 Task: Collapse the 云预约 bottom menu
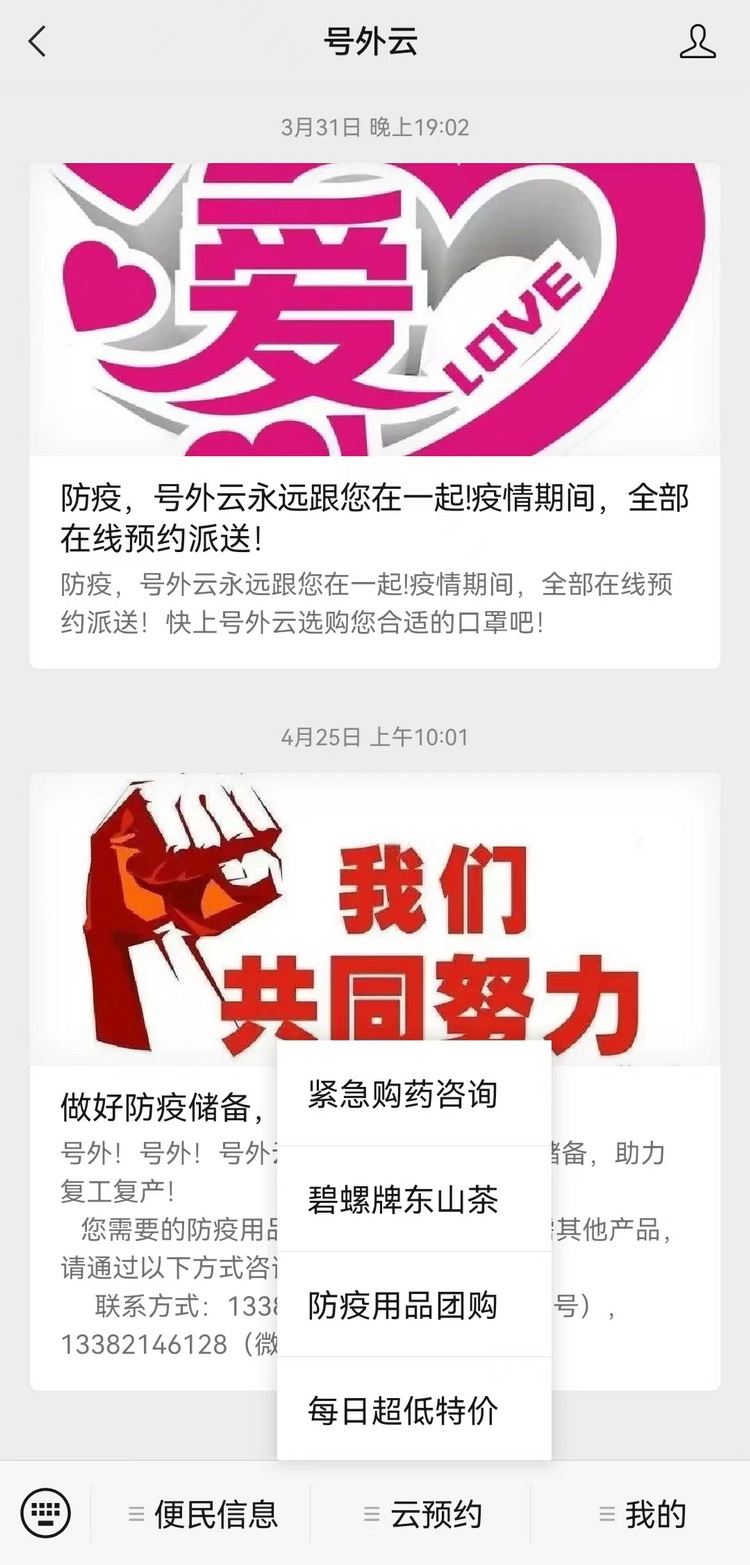point(420,1514)
